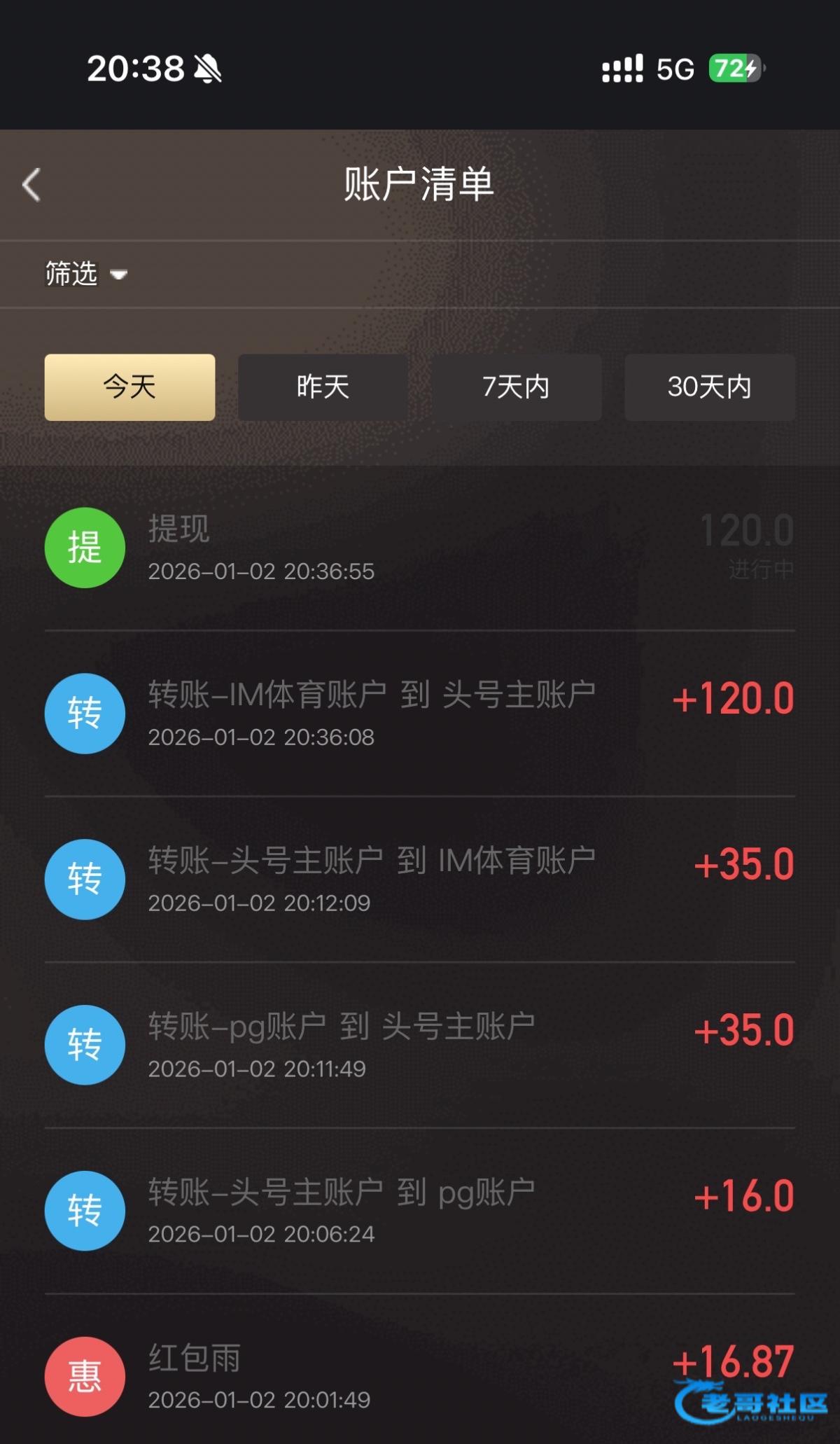Go back from 账户清单 page
This screenshot has height=1444, width=840.
click(x=32, y=185)
